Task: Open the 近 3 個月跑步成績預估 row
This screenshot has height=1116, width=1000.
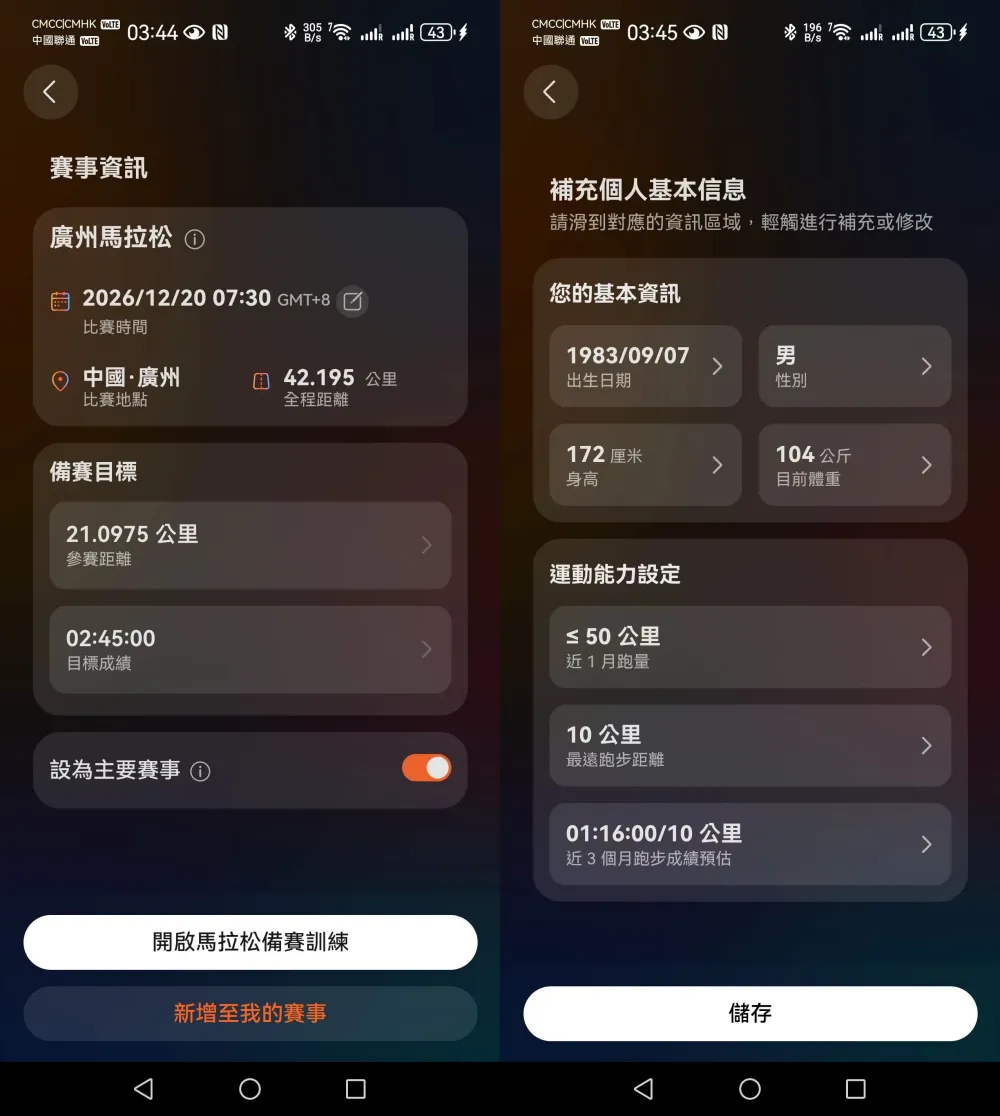Action: 750,844
